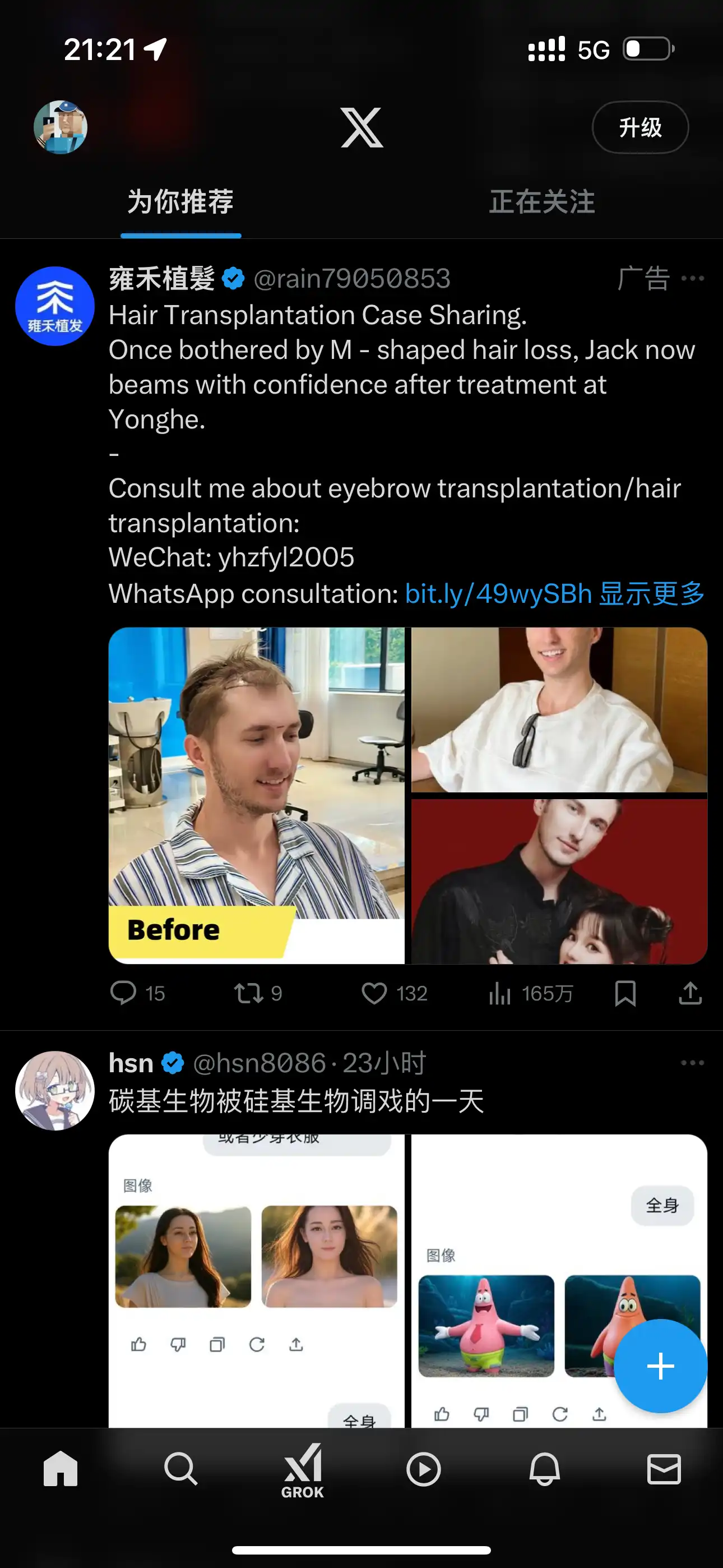Expand the ad text with 显示更多
Image resolution: width=723 pixels, height=1568 pixels.
click(x=652, y=593)
